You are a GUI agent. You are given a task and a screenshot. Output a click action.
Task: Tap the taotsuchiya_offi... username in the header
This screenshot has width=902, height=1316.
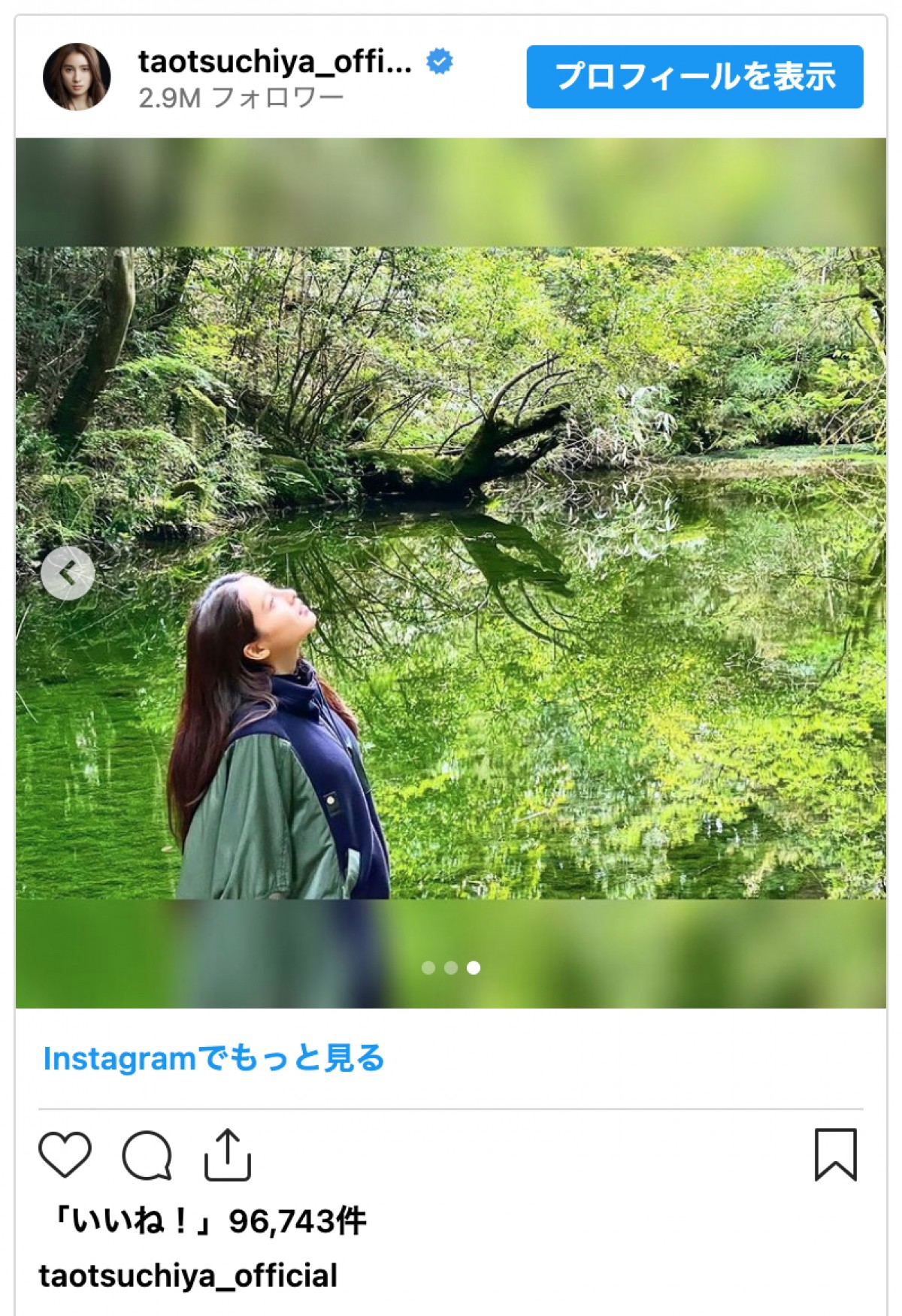(275, 62)
